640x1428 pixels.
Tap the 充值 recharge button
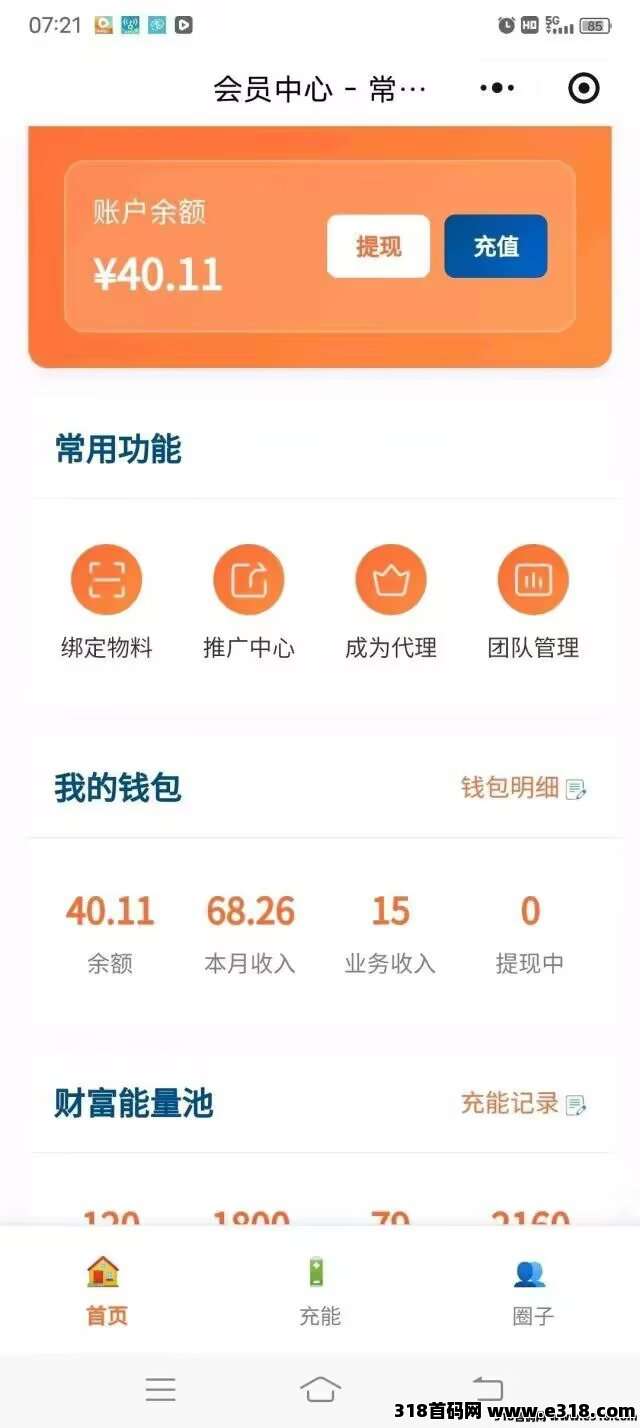pos(496,246)
